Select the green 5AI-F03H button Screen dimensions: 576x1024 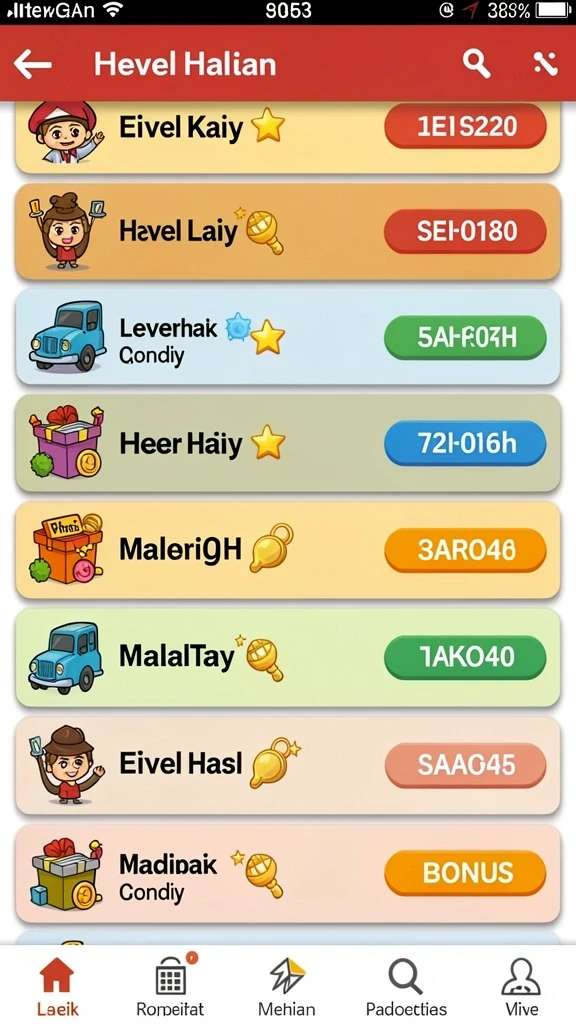[465, 337]
